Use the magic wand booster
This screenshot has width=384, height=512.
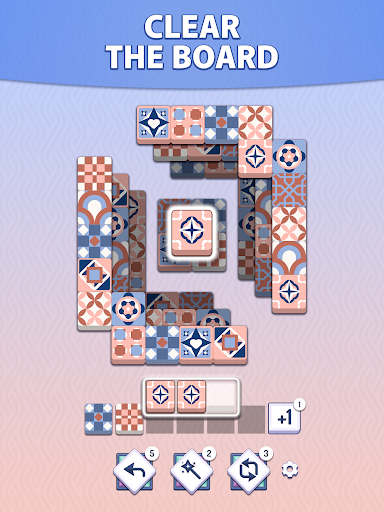pos(192,470)
